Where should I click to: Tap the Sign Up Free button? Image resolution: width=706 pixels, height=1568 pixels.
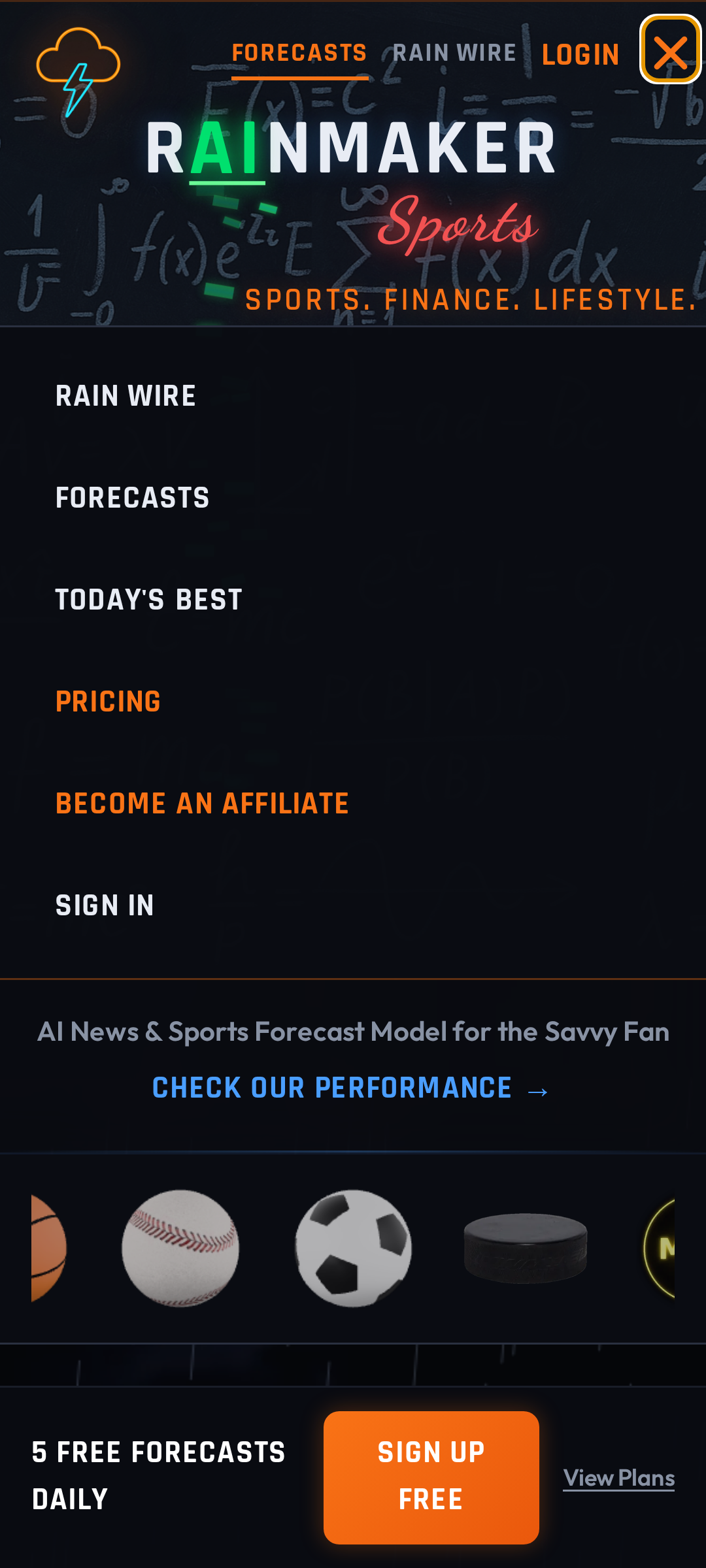(x=431, y=1477)
